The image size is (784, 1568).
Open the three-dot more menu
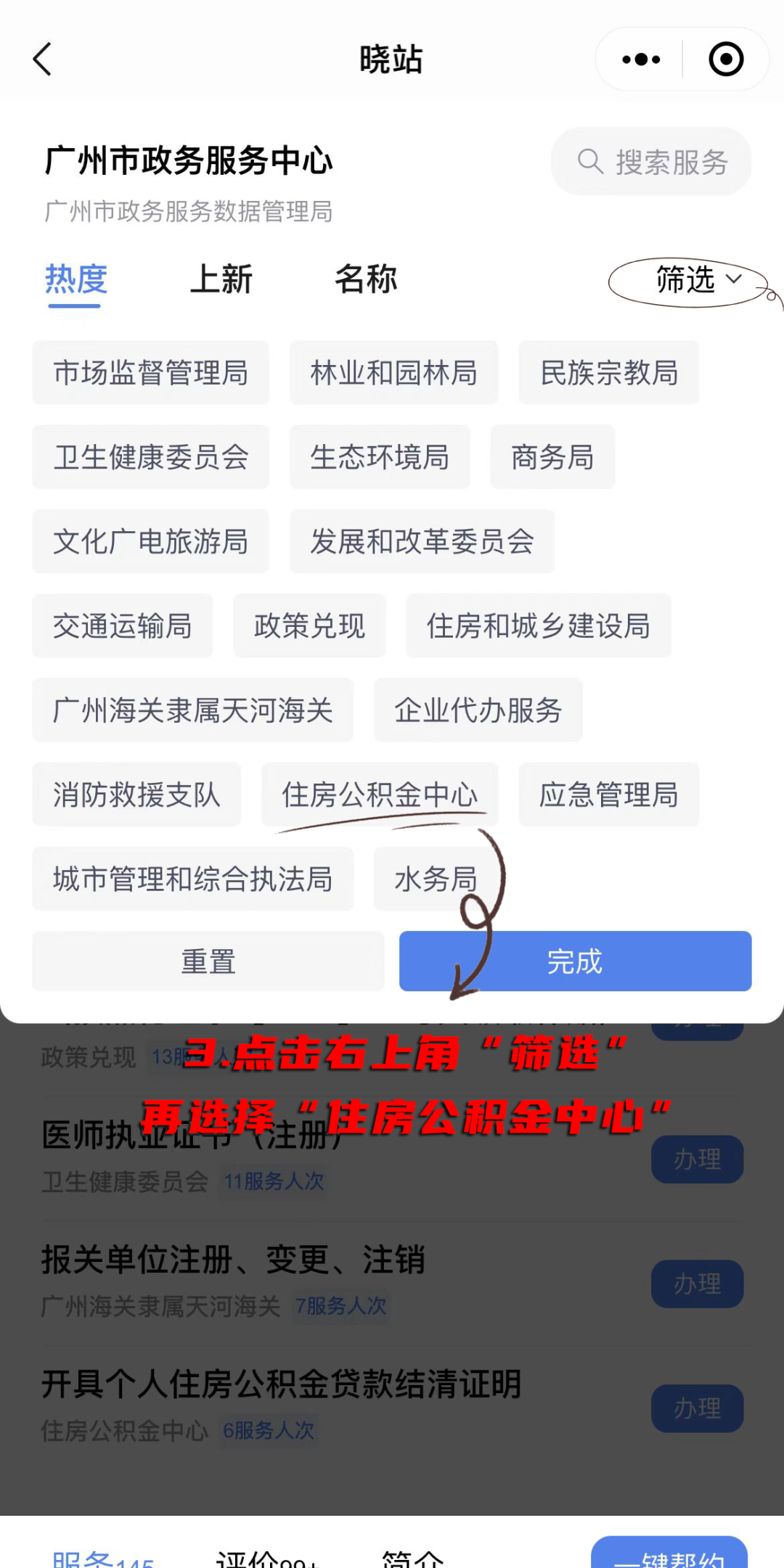(x=641, y=59)
